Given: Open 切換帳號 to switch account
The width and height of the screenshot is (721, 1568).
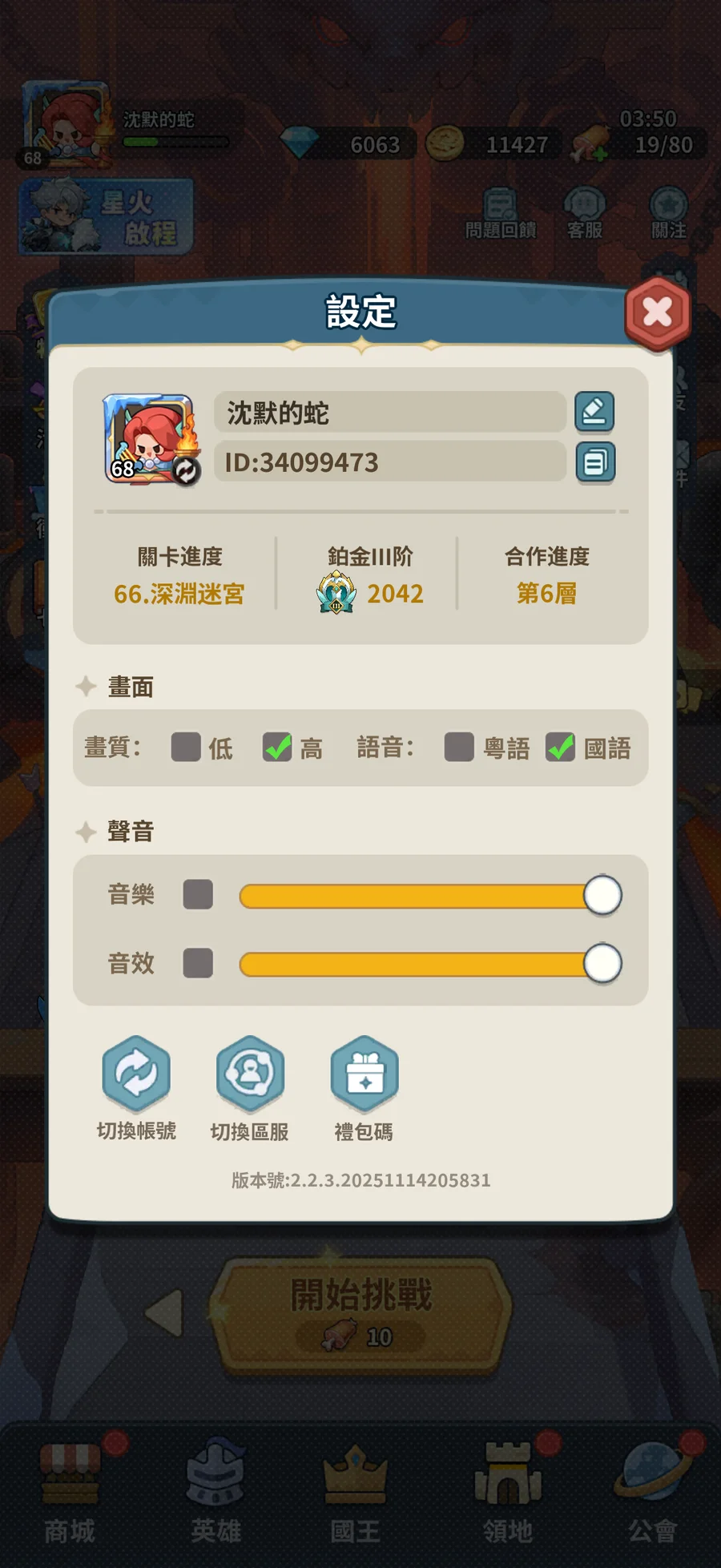Looking at the screenshot, I should 136,1074.
